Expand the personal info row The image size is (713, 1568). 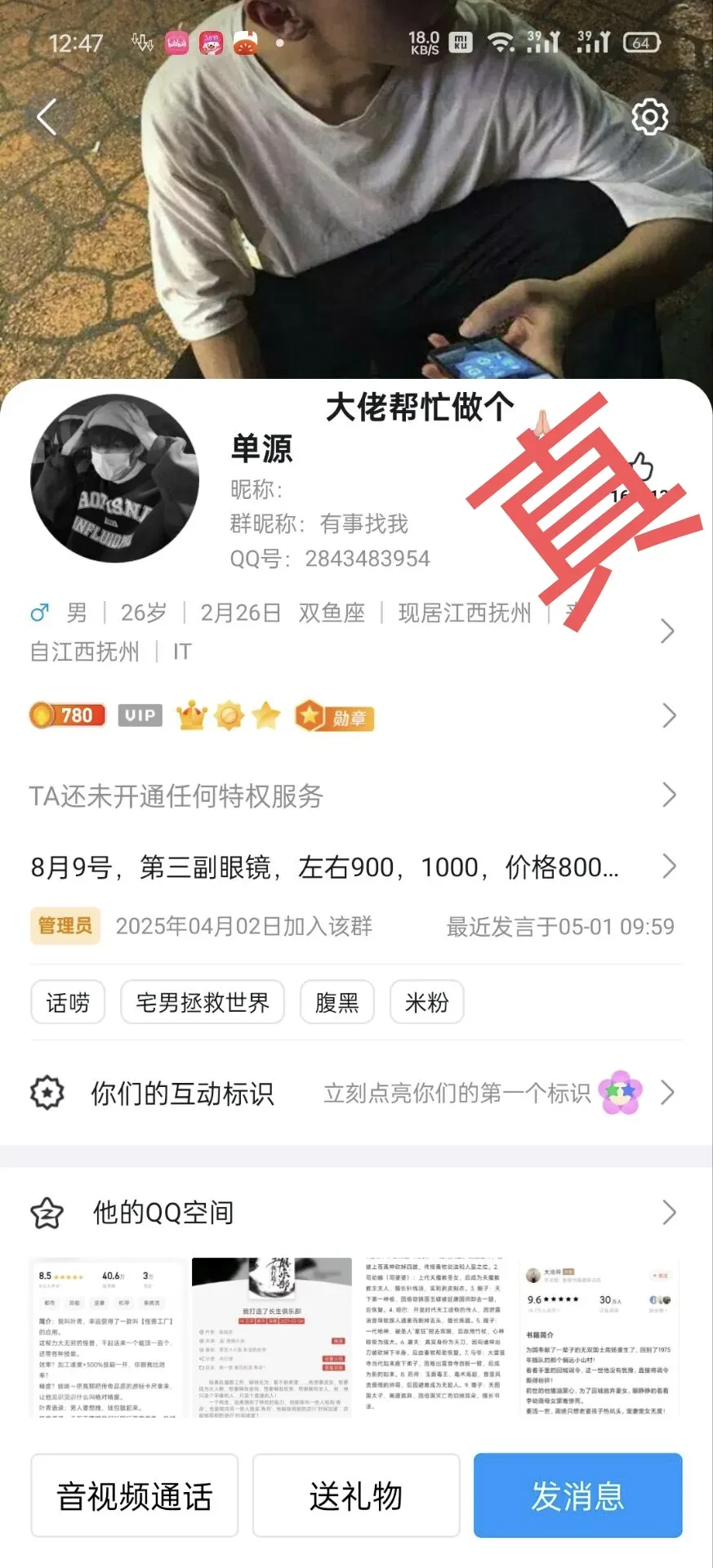click(x=666, y=631)
